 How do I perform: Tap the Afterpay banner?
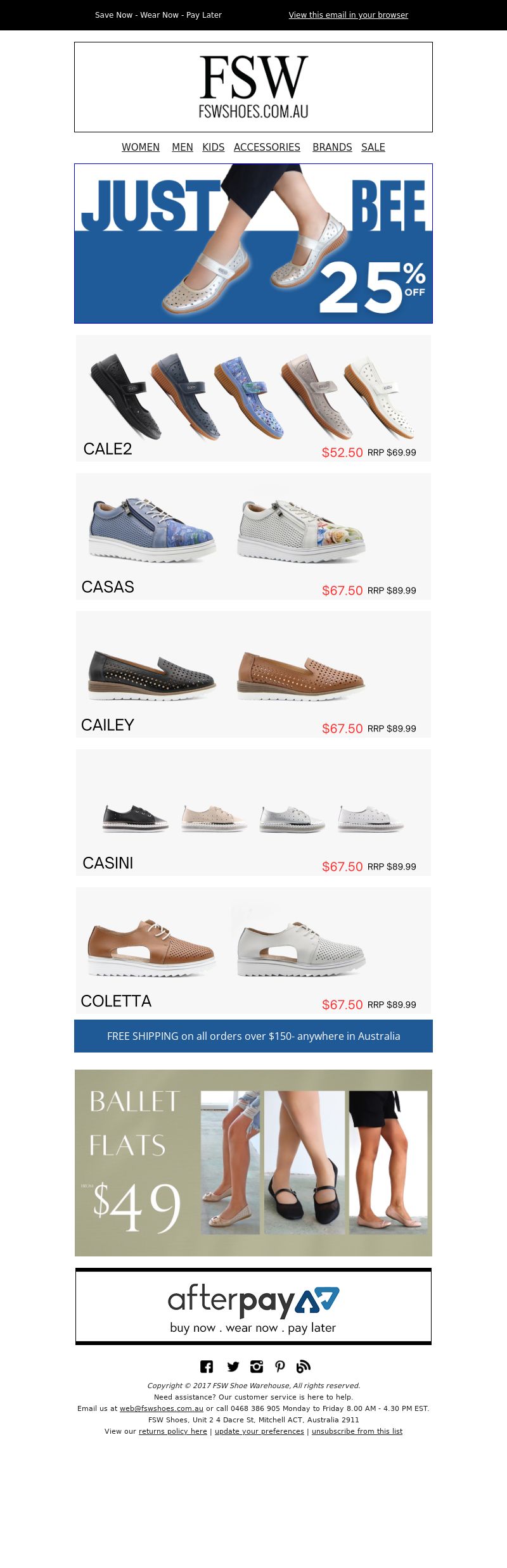[x=253, y=1306]
